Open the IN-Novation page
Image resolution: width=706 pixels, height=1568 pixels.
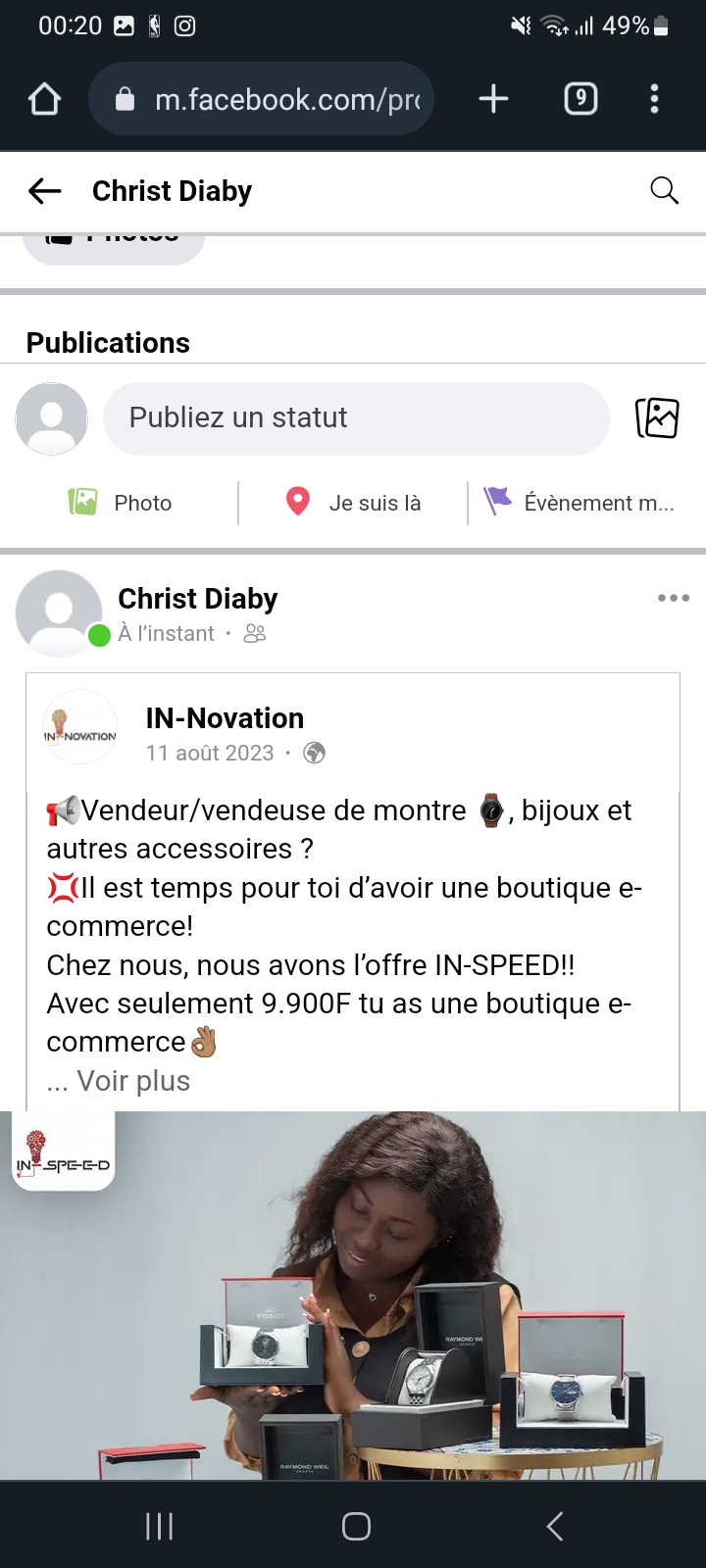pyautogui.click(x=225, y=718)
